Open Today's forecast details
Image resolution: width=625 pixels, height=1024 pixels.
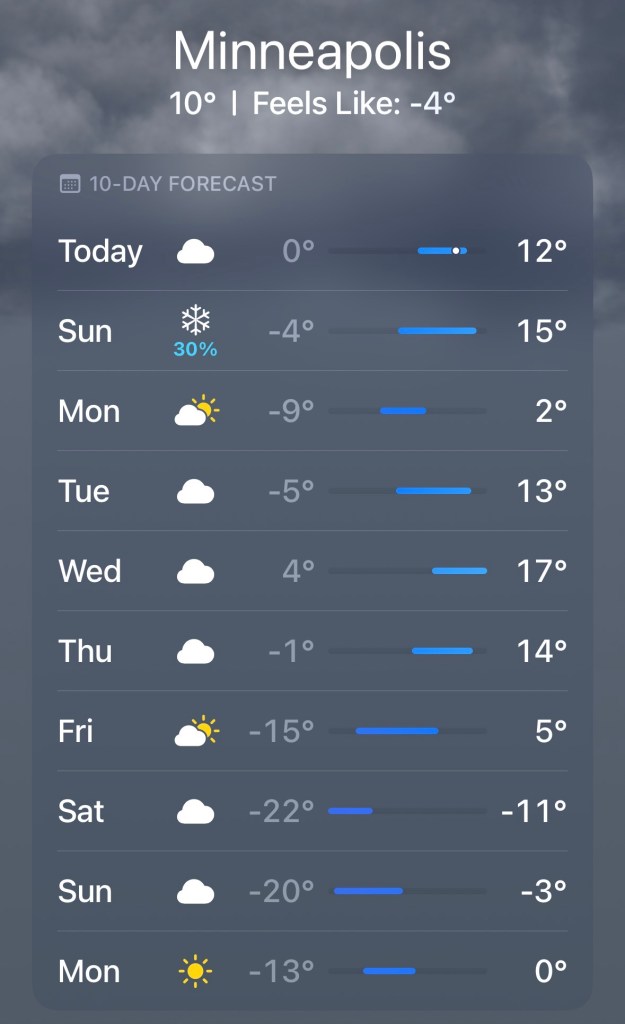[x=312, y=251]
